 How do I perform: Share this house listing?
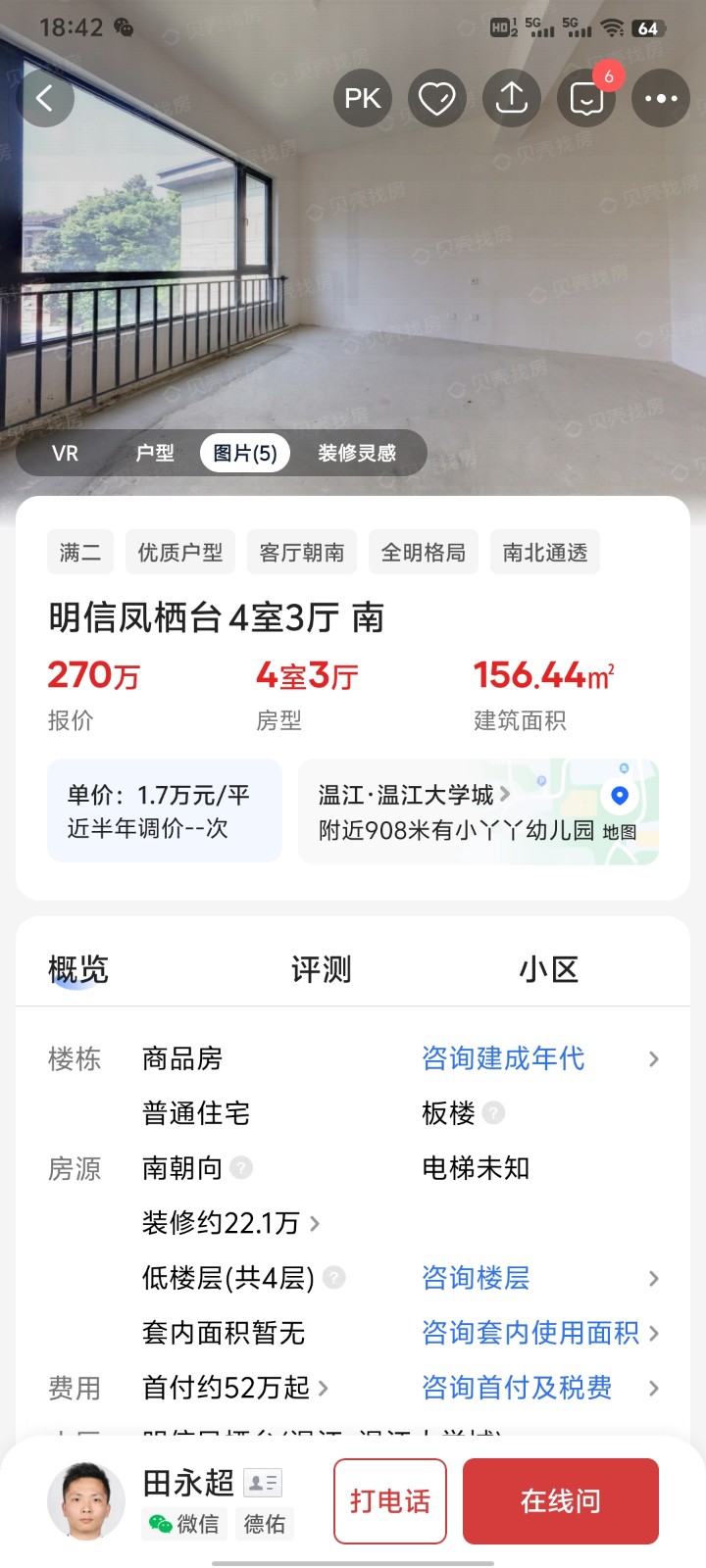[x=512, y=98]
